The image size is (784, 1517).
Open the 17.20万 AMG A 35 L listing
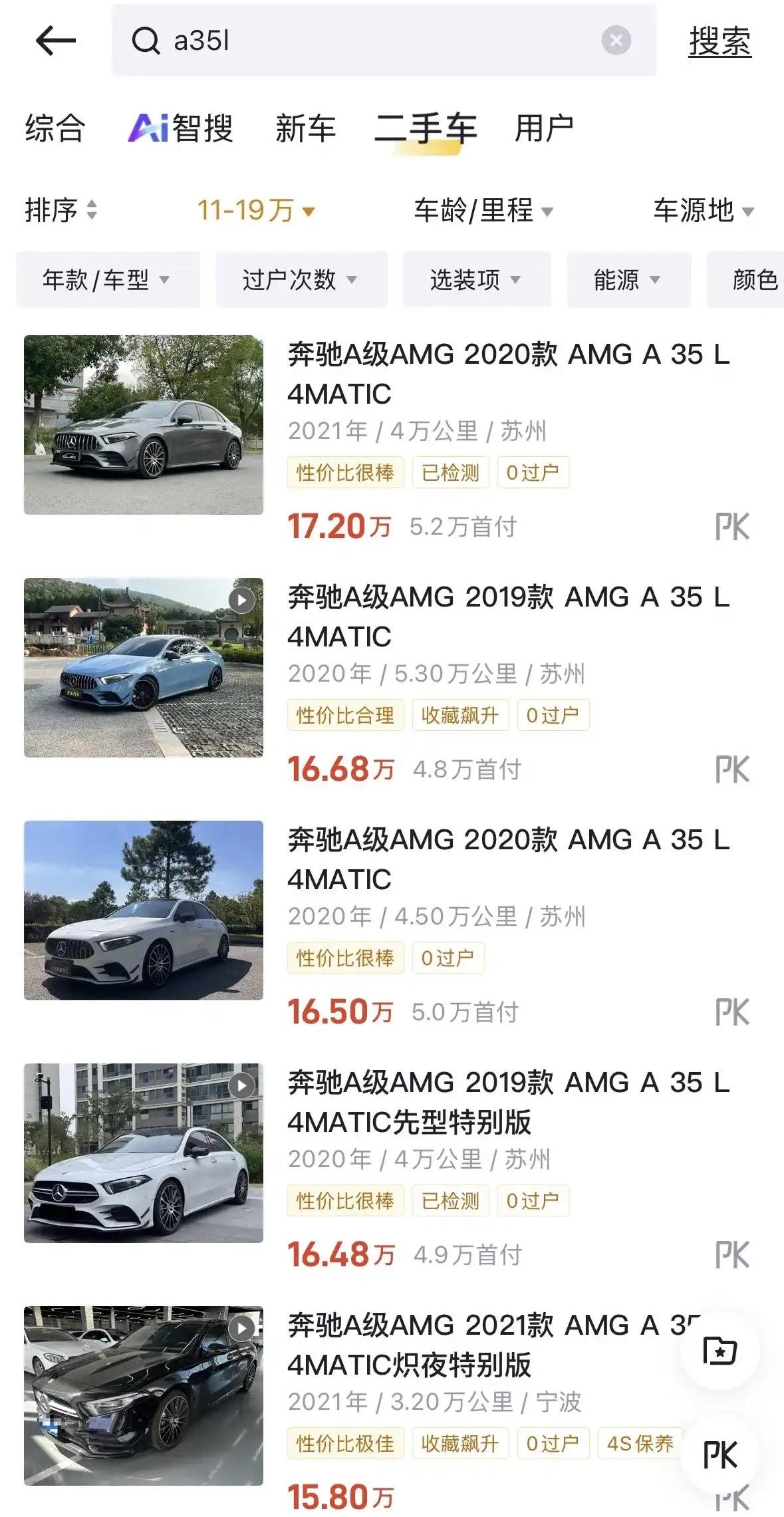click(508, 373)
